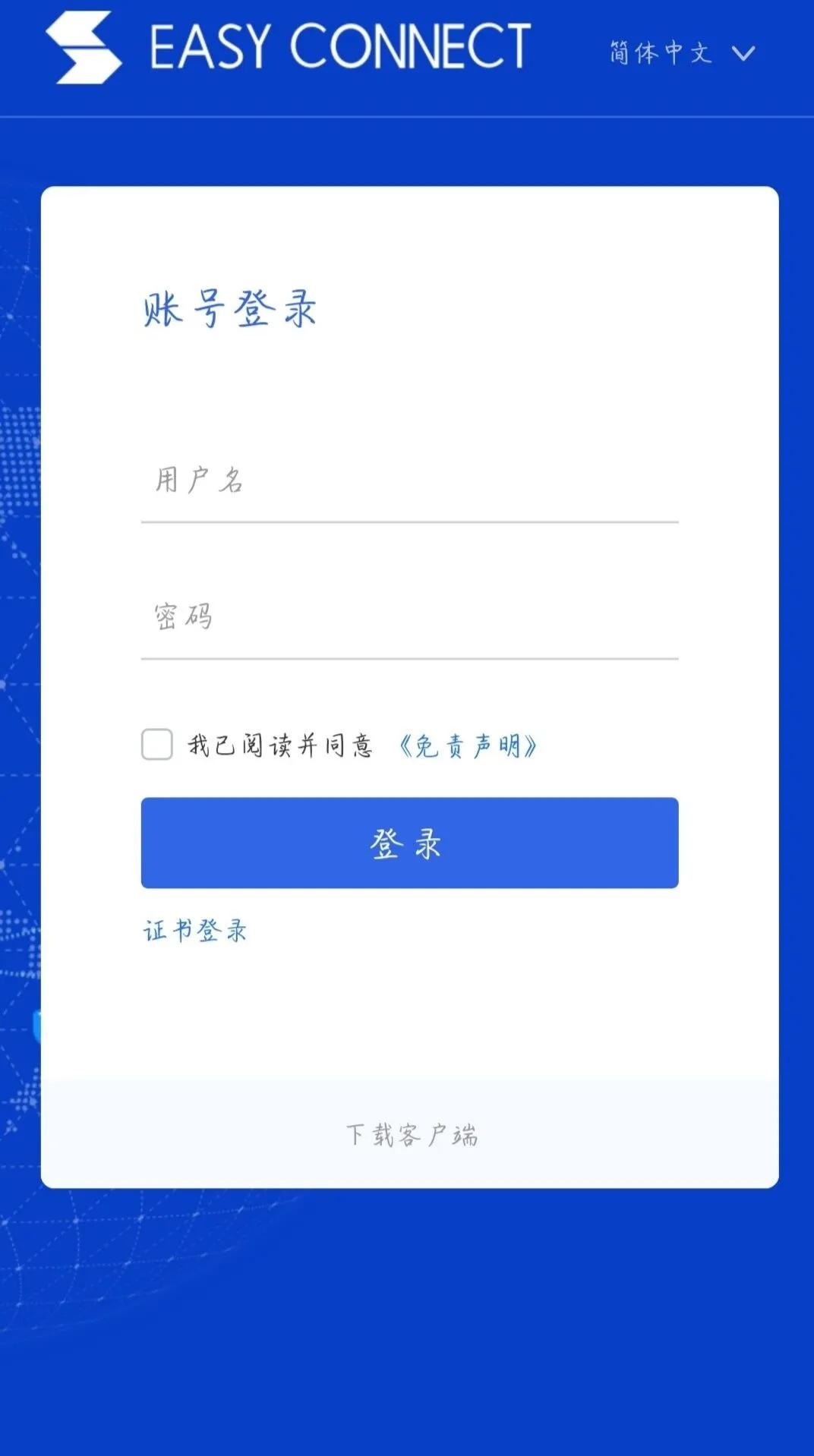Click the 账号登录 account login heading
814x1456 pixels.
[x=229, y=307]
